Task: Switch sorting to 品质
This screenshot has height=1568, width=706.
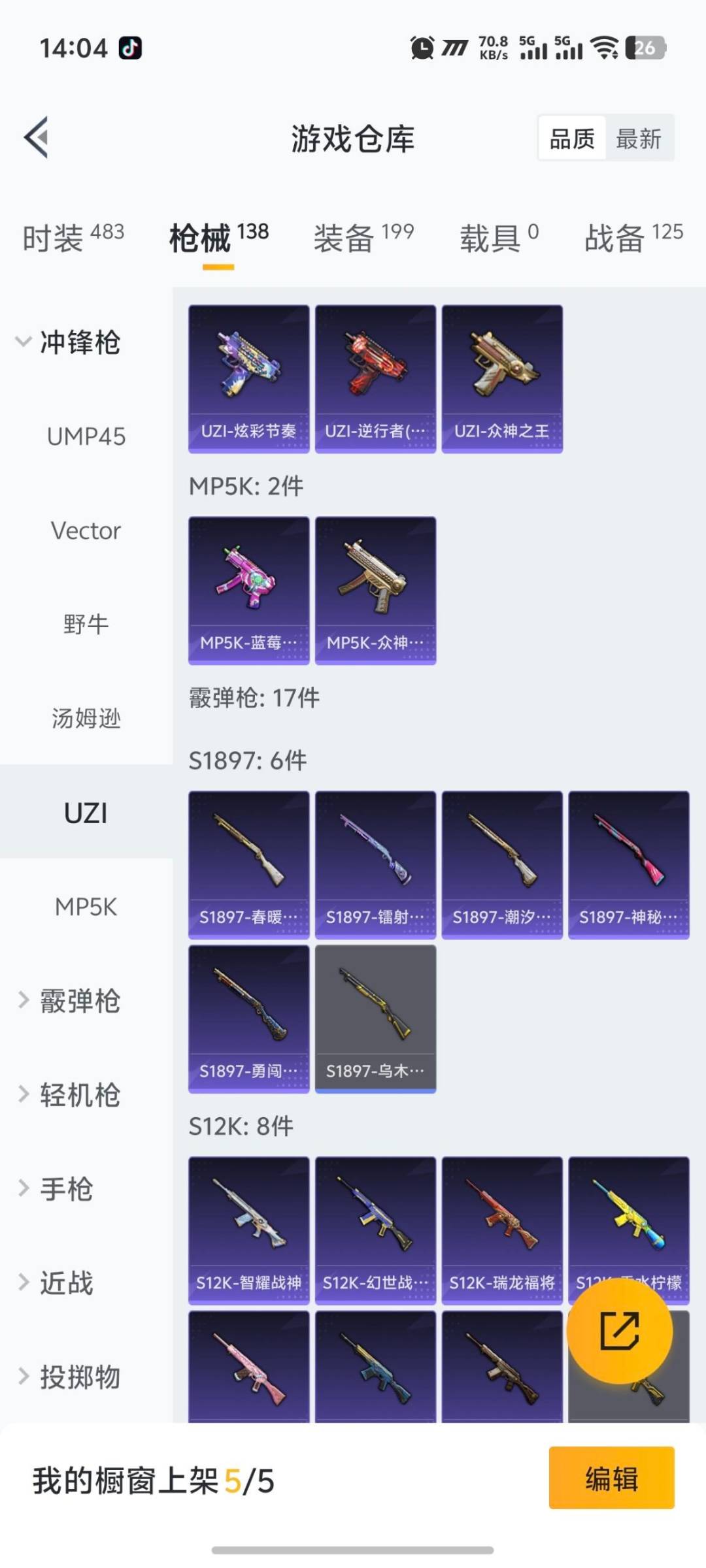Action: pyautogui.click(x=571, y=139)
